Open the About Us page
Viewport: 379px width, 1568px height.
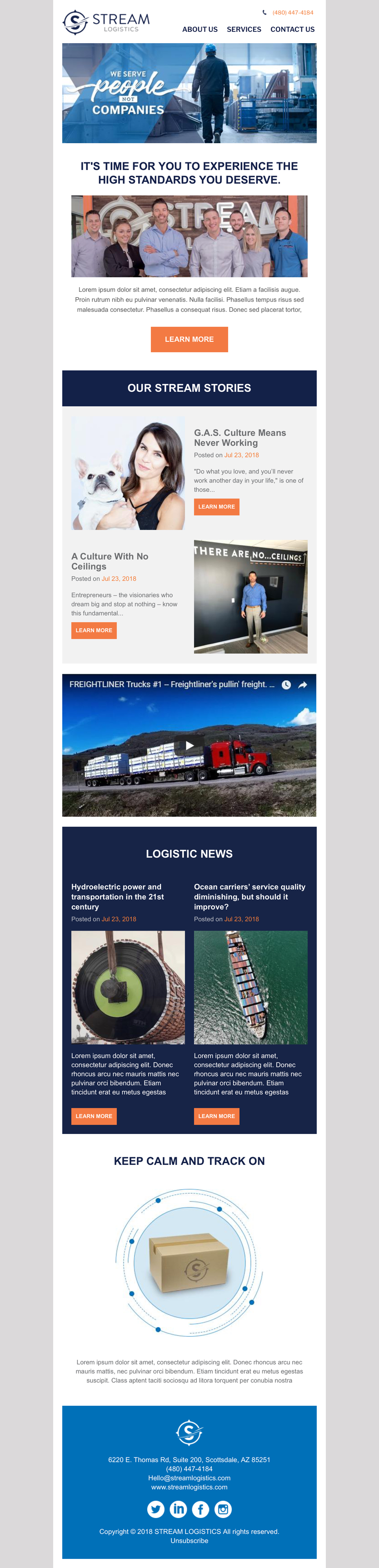199,29
